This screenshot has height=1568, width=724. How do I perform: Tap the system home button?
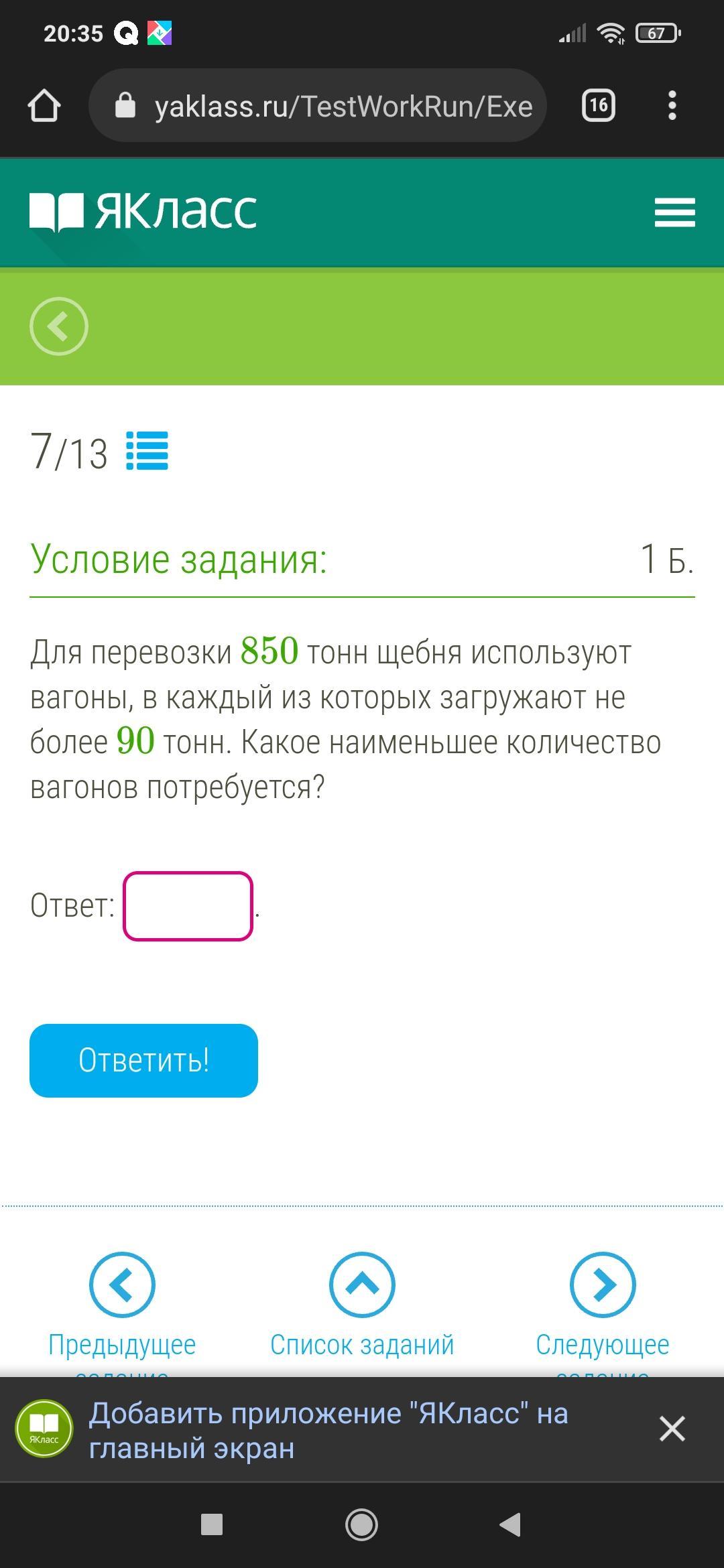[361, 1524]
